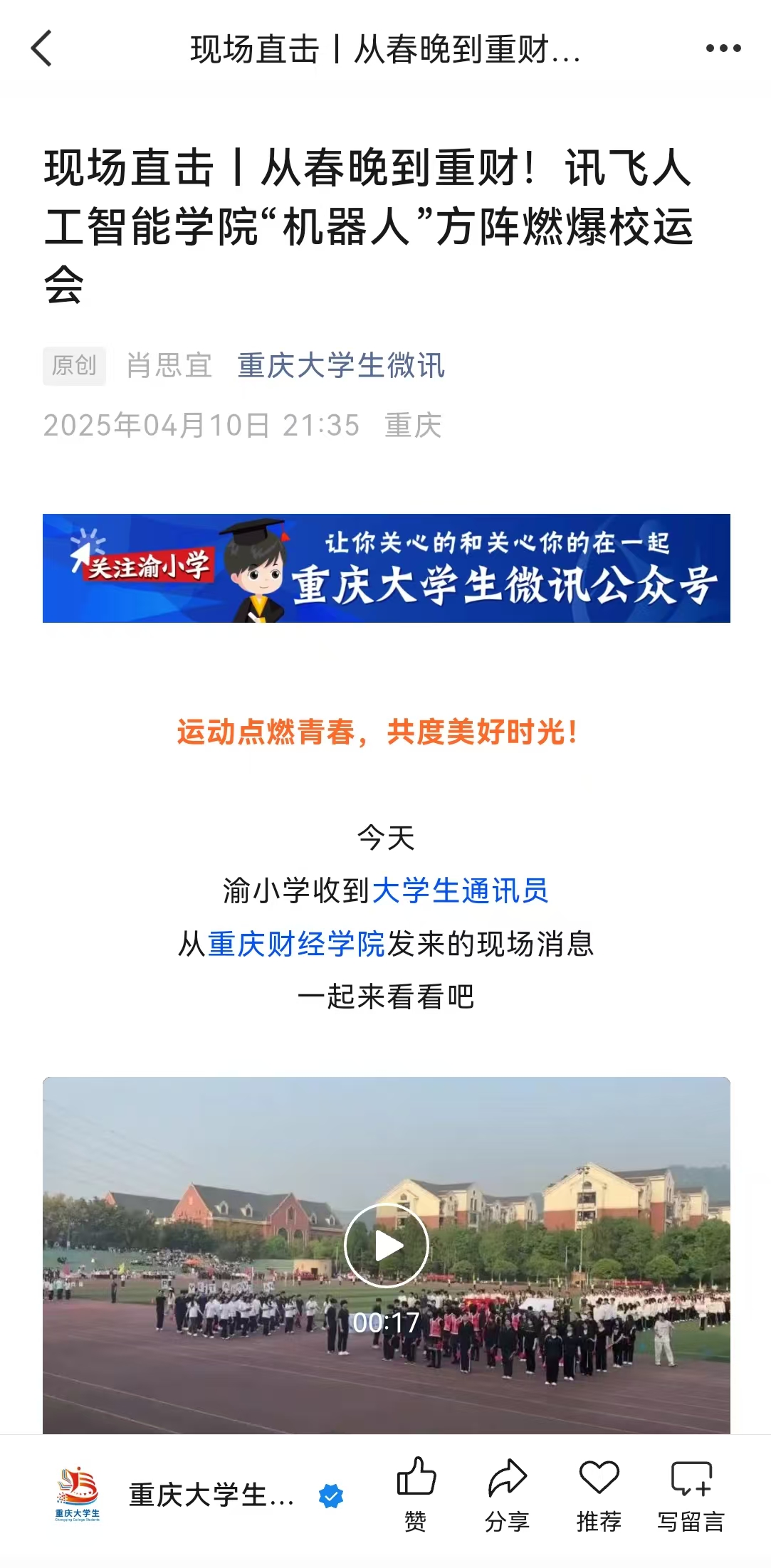Viewport: 771px width, 1568px height.
Task: Open the three-dot overflow menu
Action: click(x=723, y=48)
